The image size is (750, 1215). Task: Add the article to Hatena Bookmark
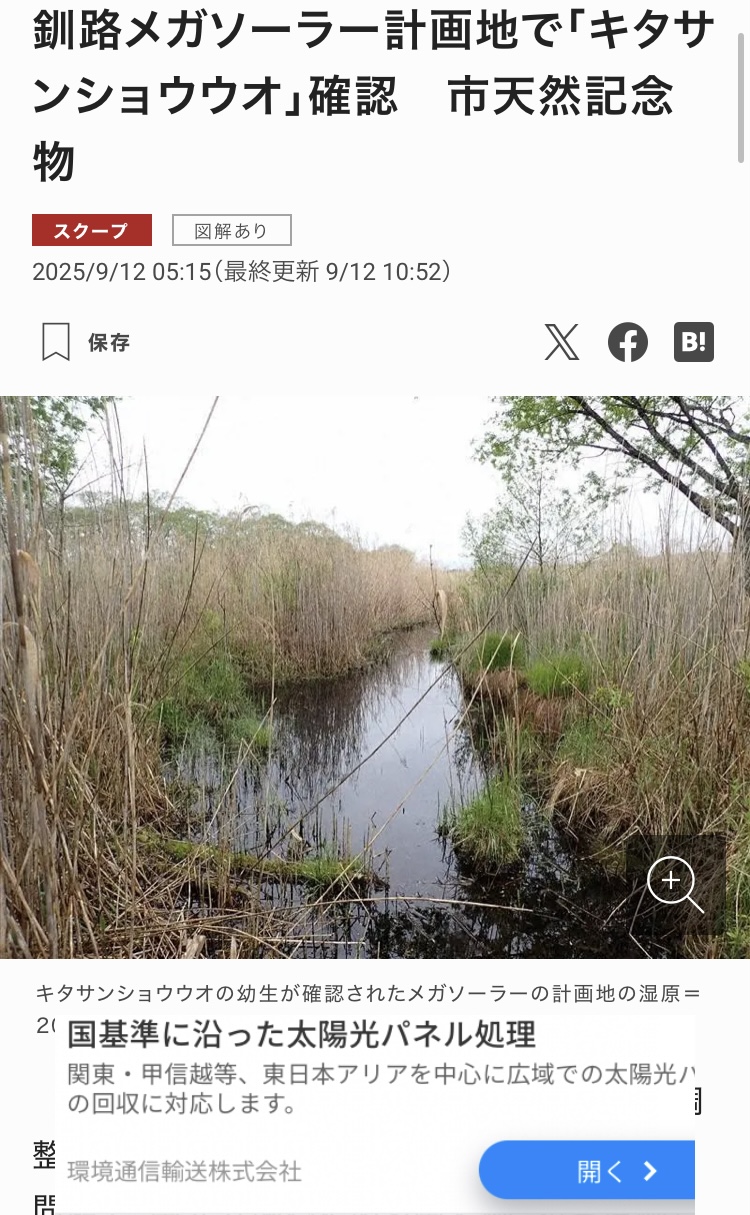(694, 343)
